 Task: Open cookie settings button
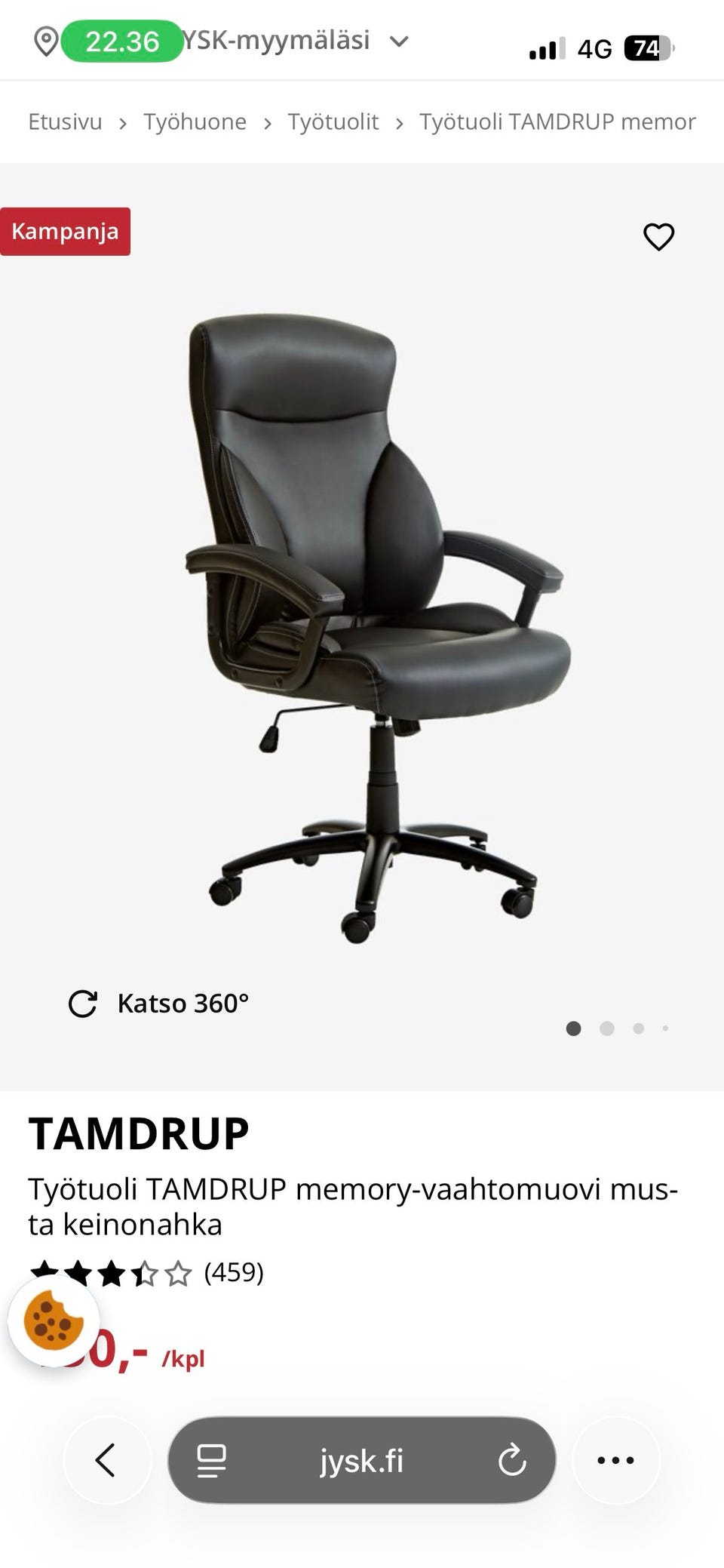[54, 1321]
